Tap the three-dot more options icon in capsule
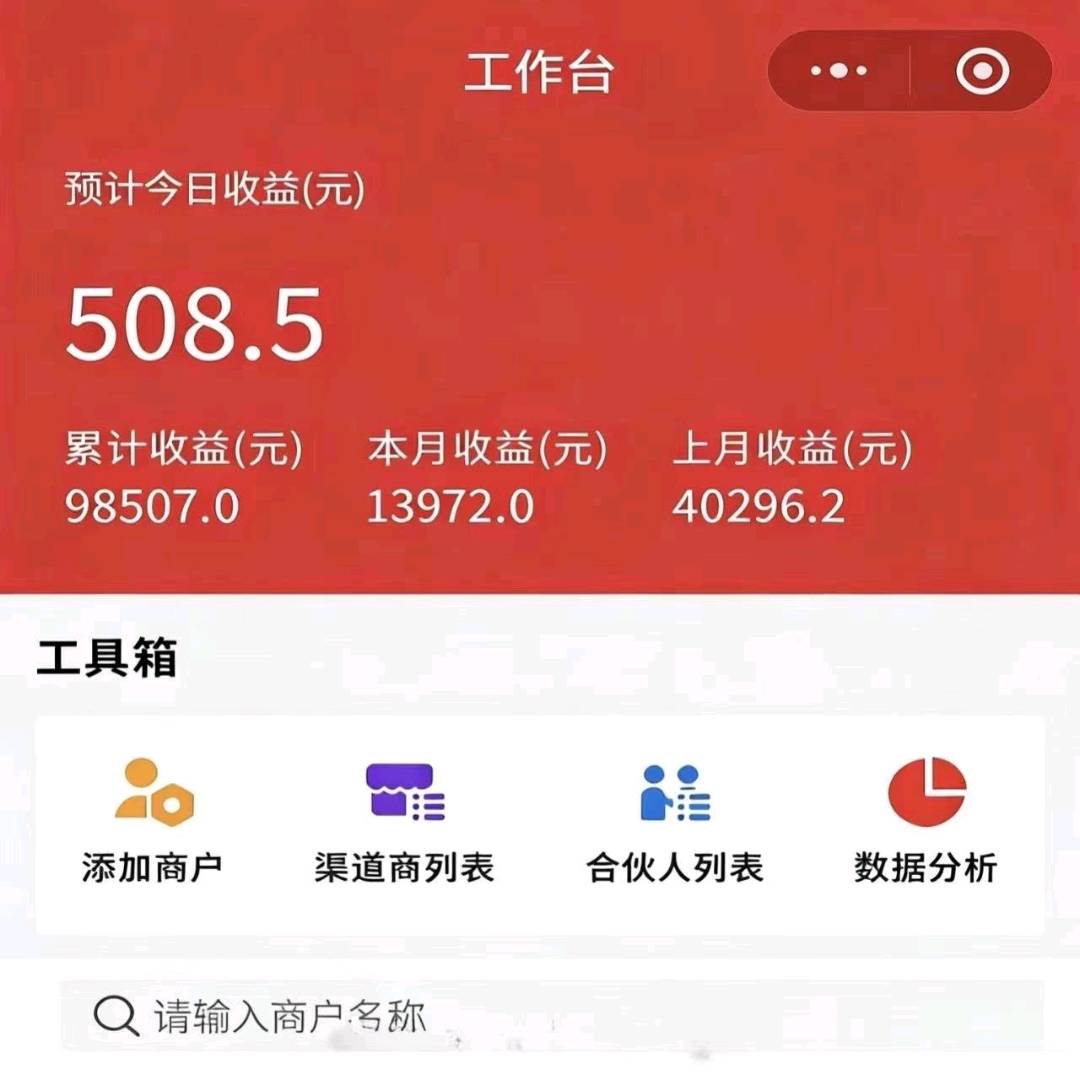1080x1085 pixels. [x=840, y=69]
